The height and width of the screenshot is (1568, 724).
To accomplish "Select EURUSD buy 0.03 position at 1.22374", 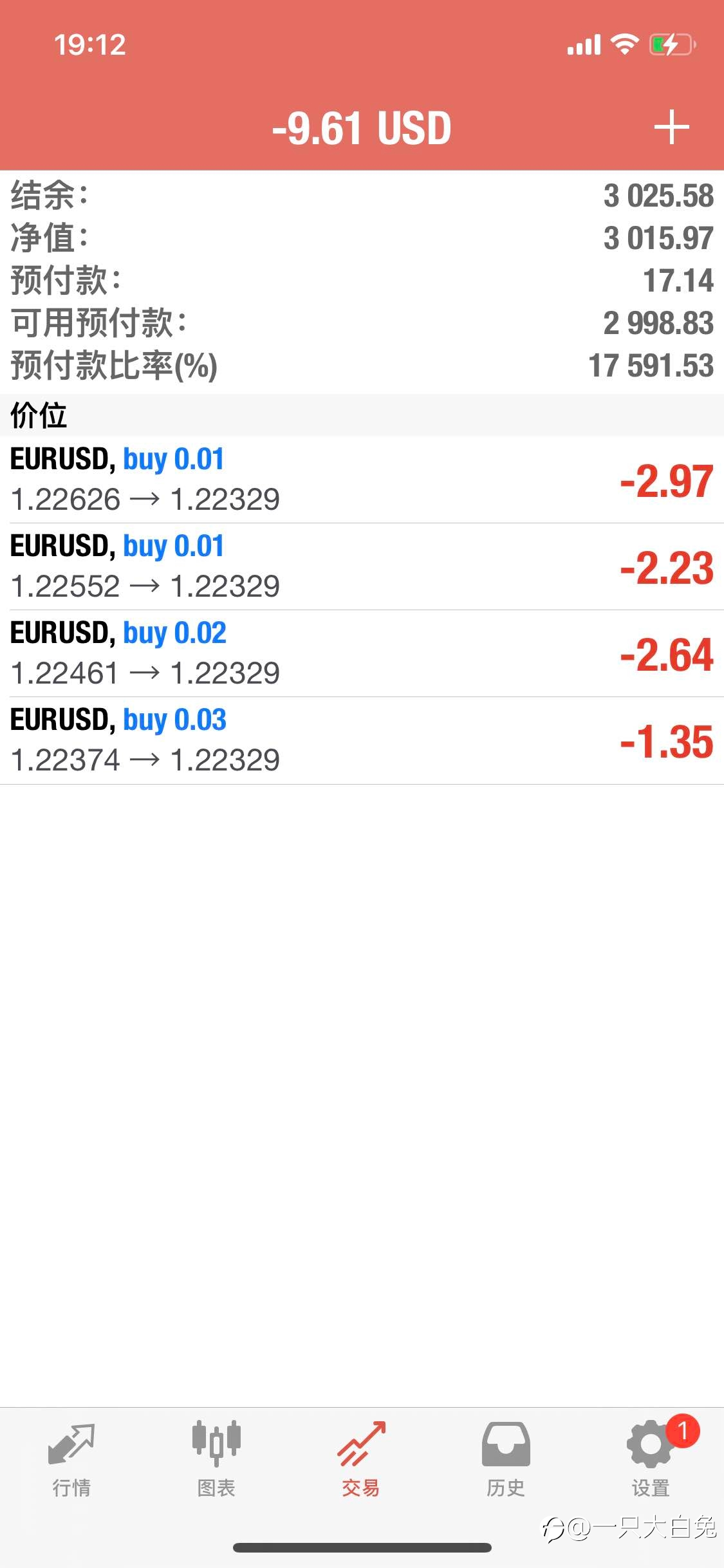I will [x=362, y=740].
